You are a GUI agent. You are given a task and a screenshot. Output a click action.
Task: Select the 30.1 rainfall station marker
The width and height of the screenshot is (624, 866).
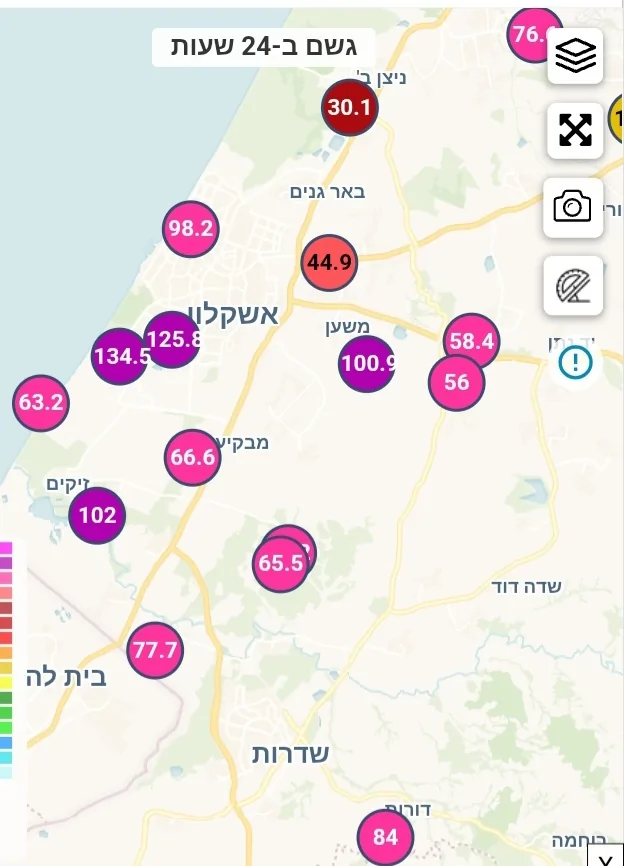(x=349, y=107)
